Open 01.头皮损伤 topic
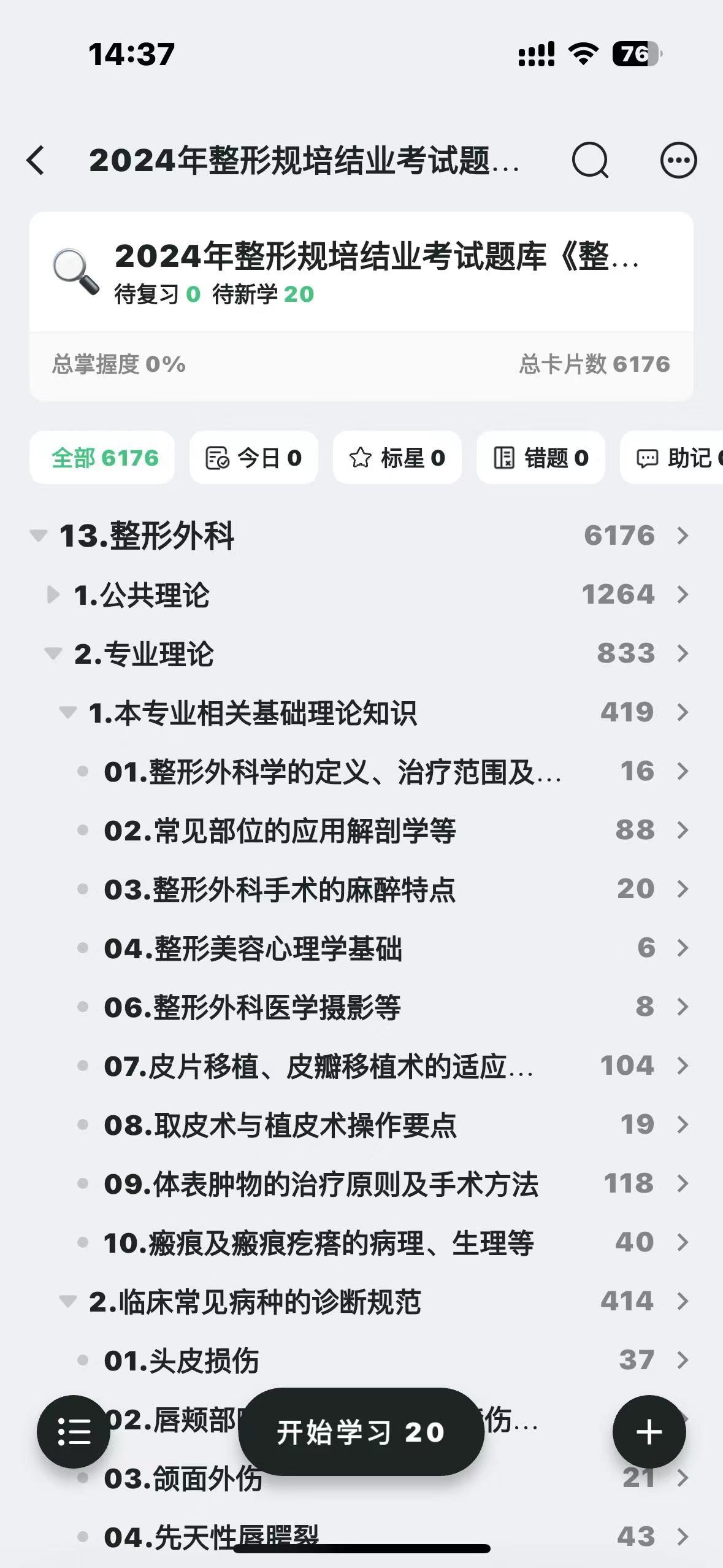723x1568 pixels. coord(182,1361)
